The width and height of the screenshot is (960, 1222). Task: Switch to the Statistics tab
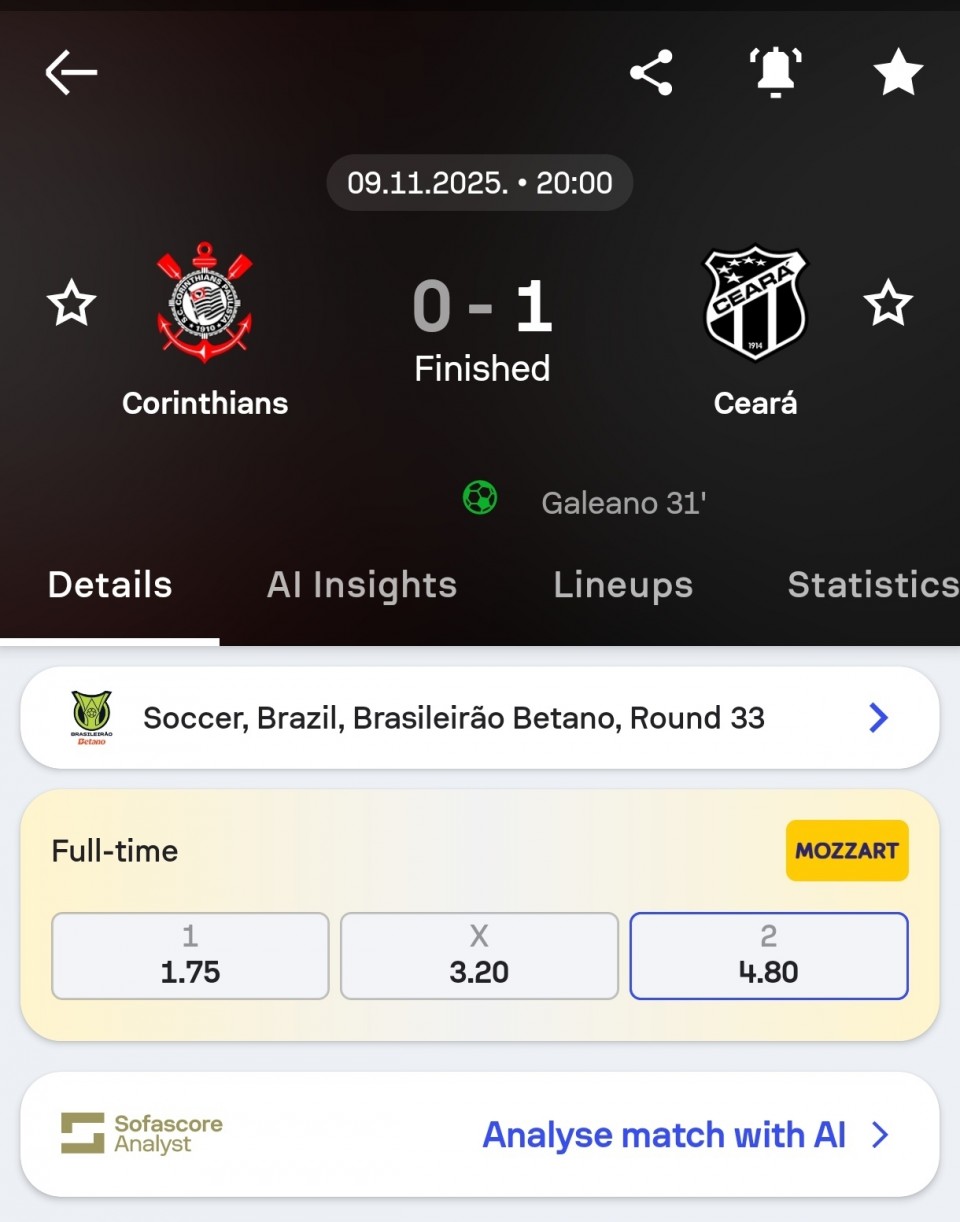point(872,585)
